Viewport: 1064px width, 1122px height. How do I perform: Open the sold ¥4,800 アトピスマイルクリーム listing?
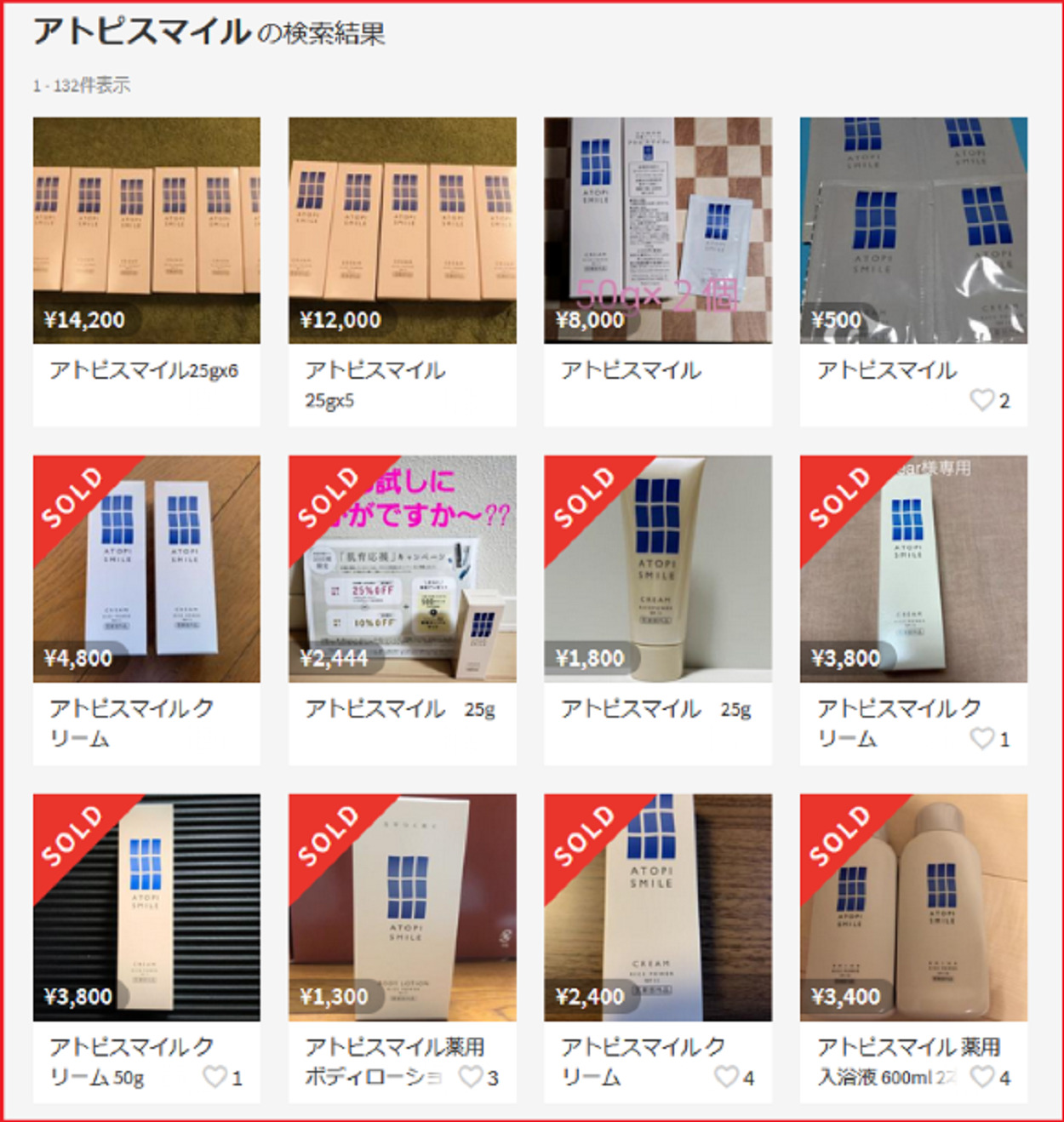146,569
